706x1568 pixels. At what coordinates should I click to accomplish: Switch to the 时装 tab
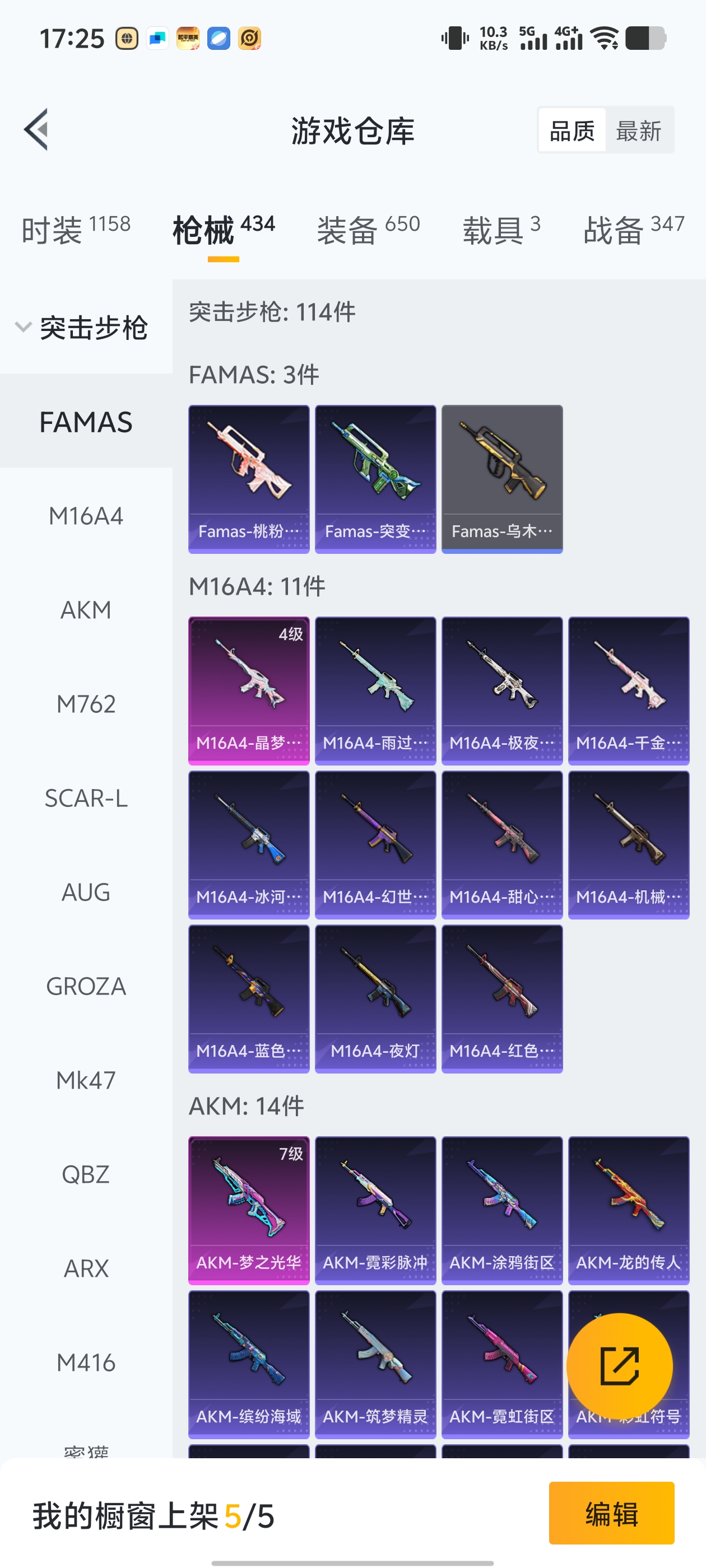(76, 230)
